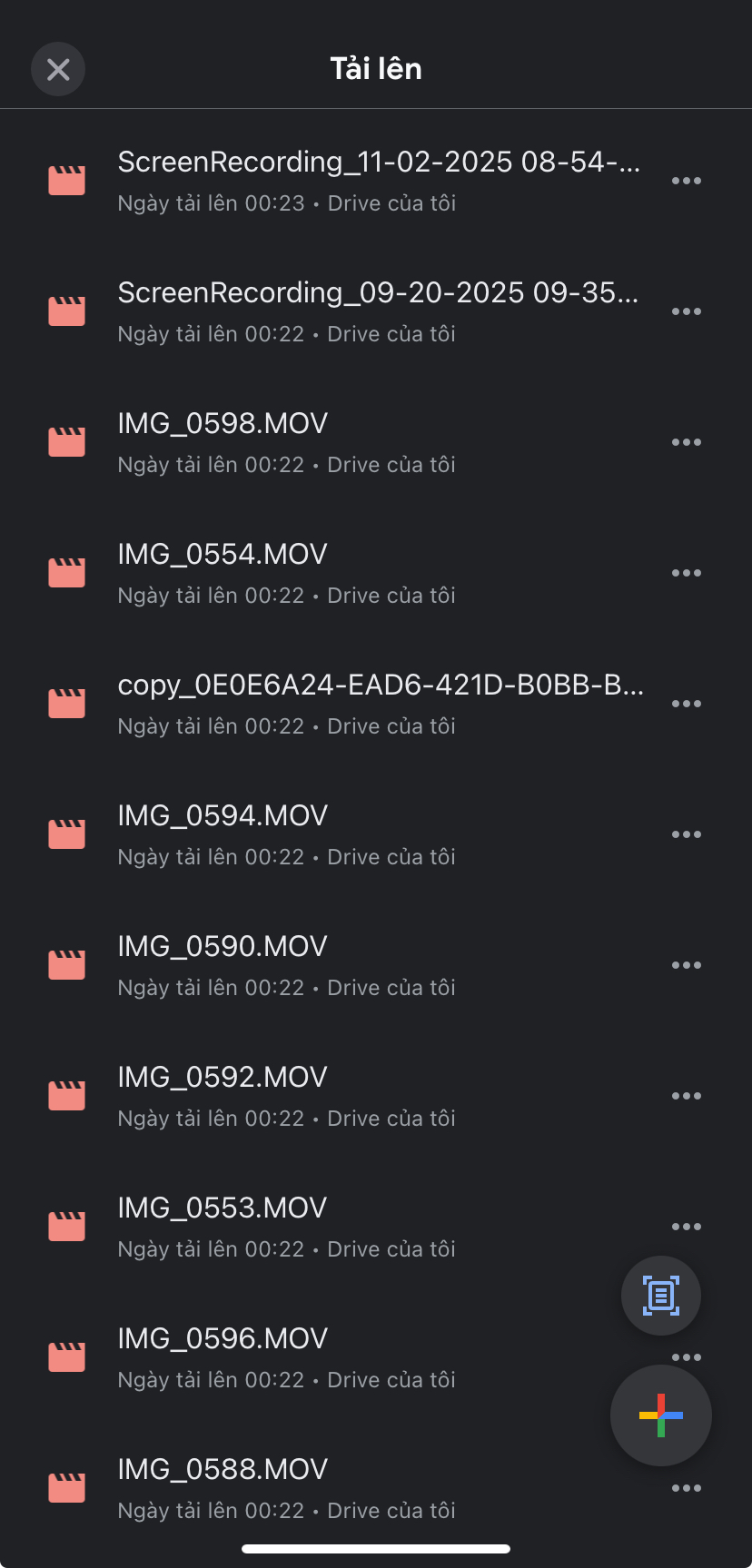
Task: Show more options for IMG_0590.MOV
Action: coord(686,965)
